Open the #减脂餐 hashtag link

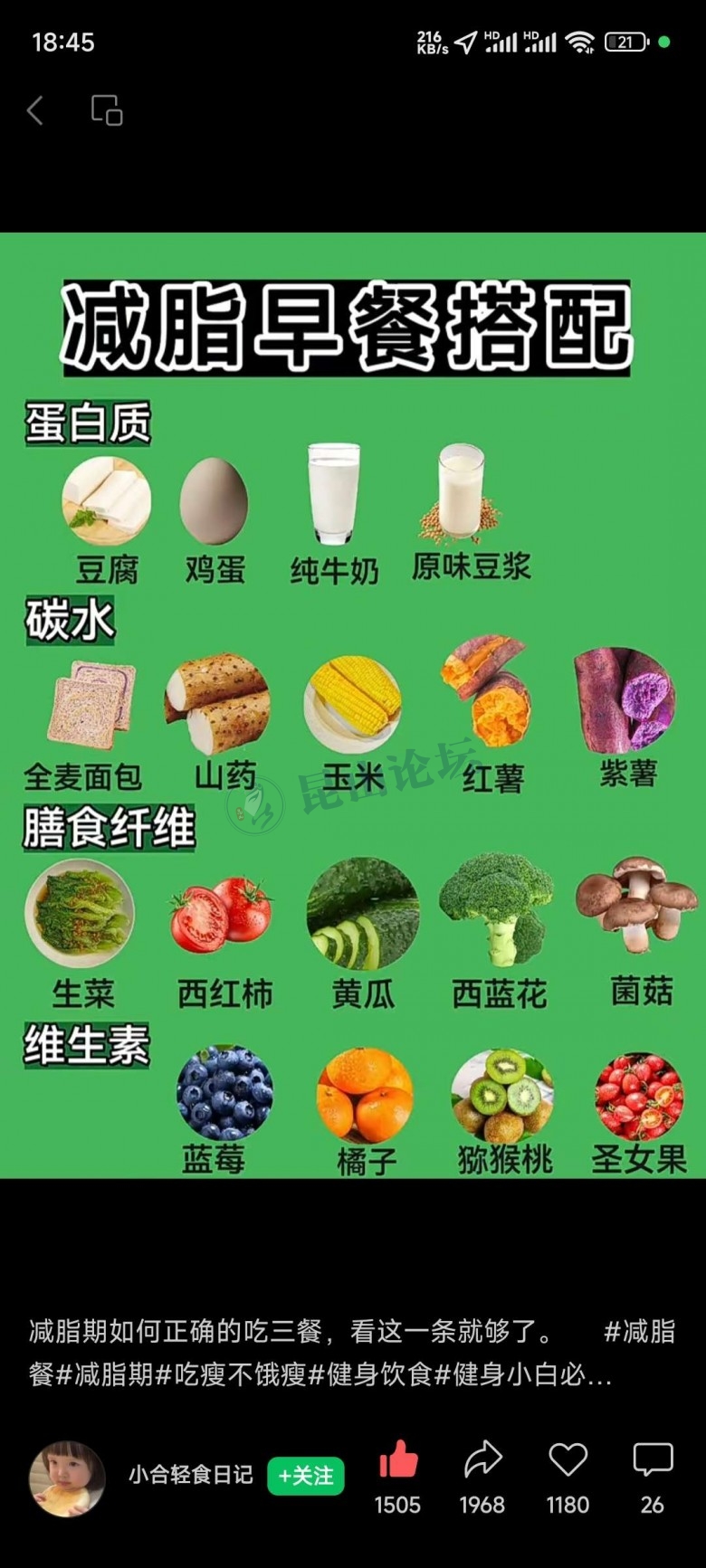639,1331
